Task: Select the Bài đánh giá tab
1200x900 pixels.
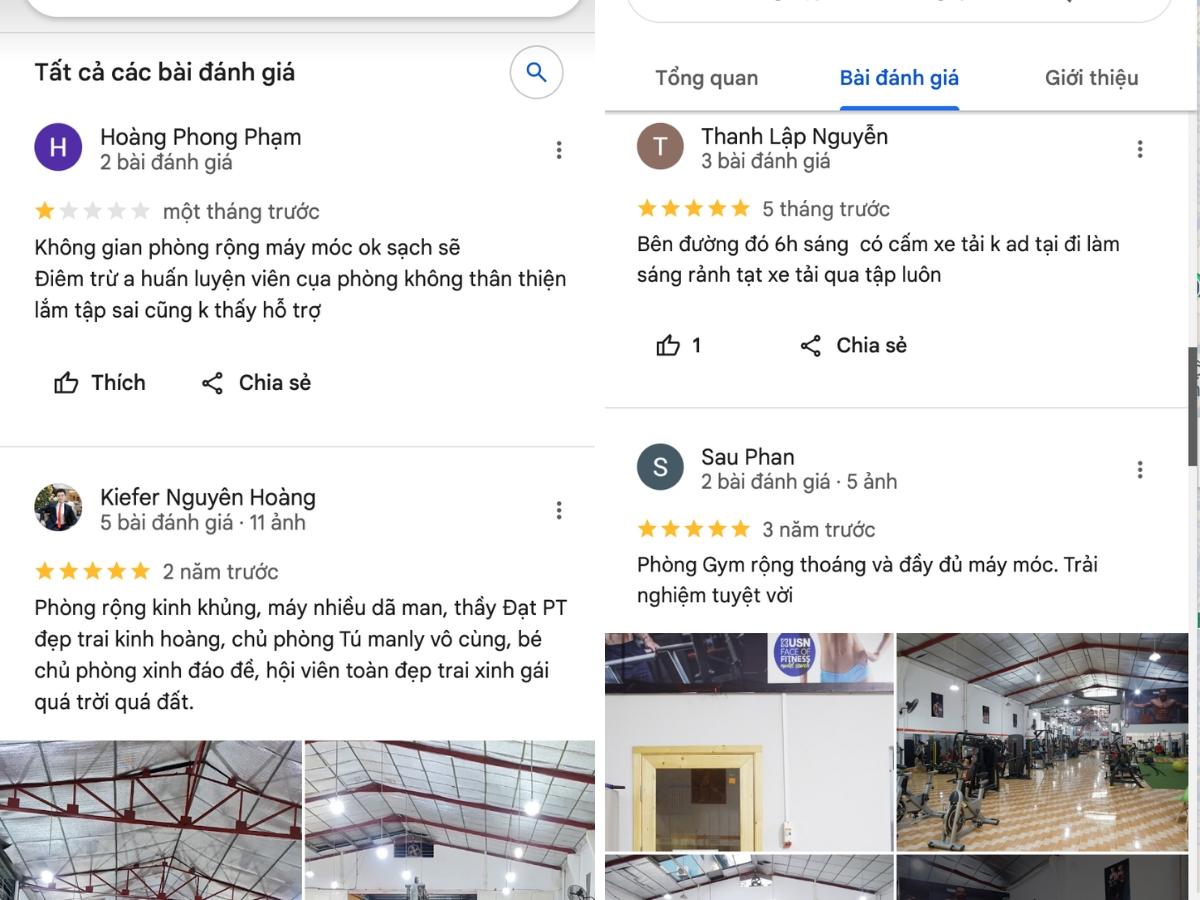Action: point(898,78)
